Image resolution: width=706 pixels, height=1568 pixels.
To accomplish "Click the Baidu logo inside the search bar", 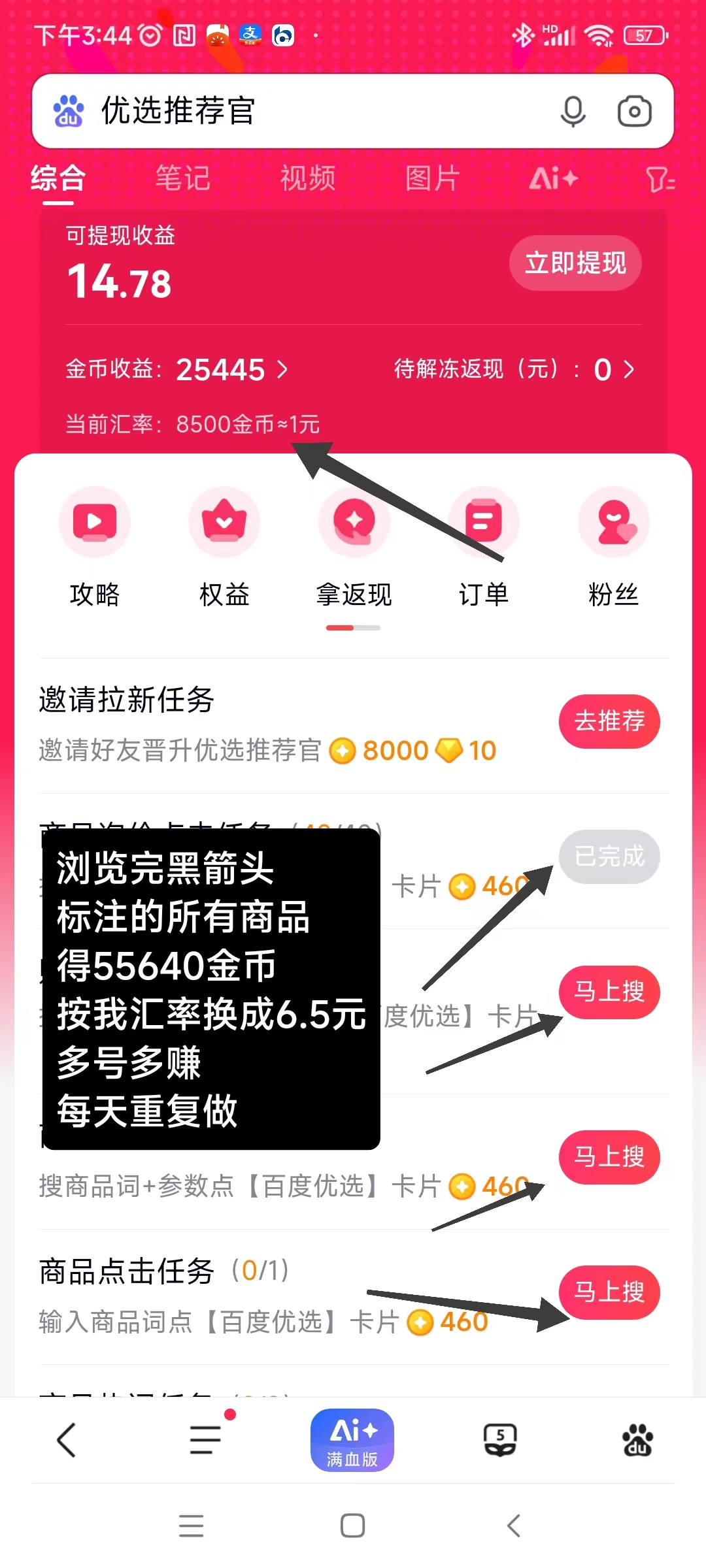I will [68, 110].
